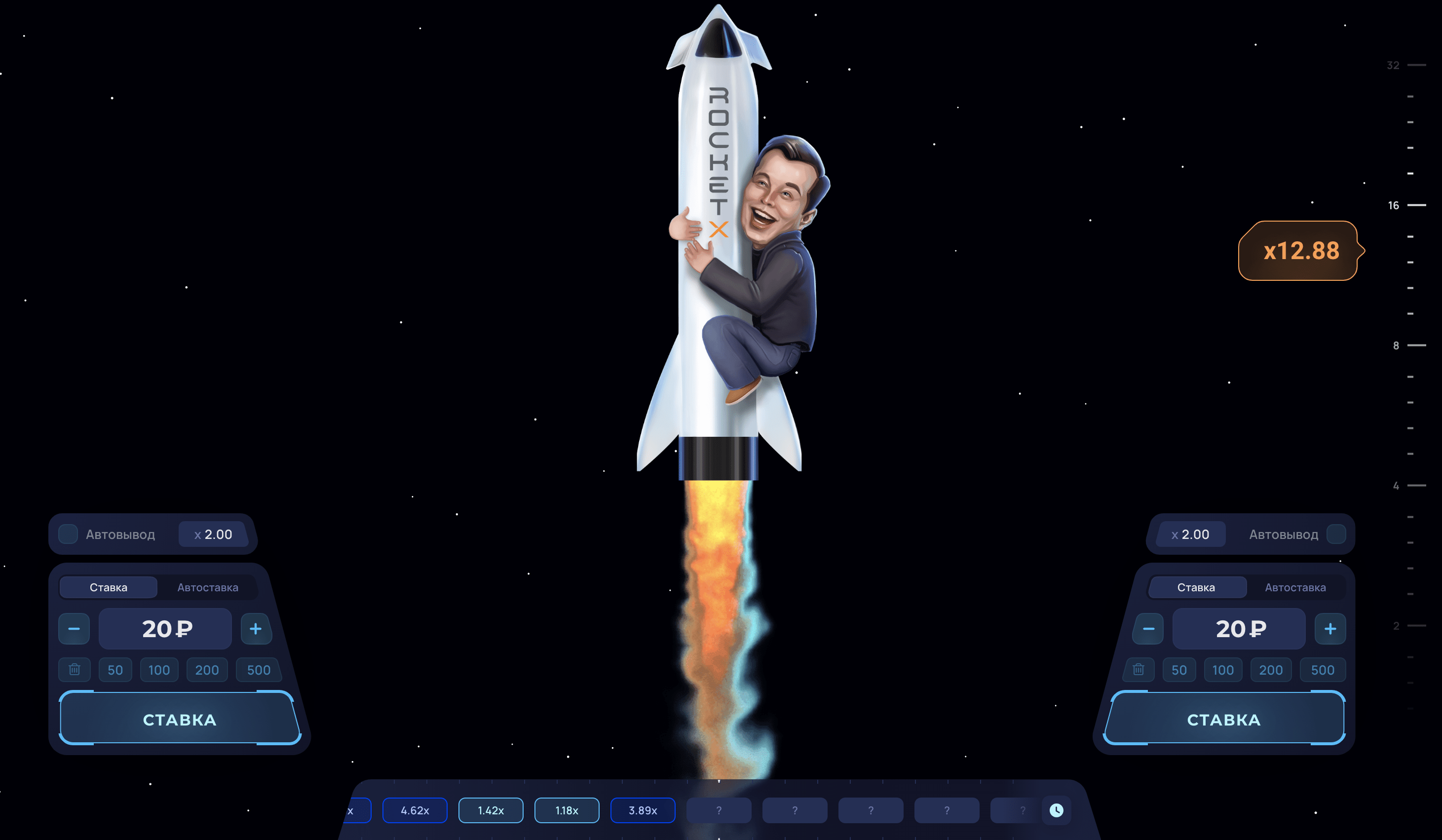Image resolution: width=1442 pixels, height=840 pixels.
Task: Add 500 to the right bet
Action: [1322, 669]
